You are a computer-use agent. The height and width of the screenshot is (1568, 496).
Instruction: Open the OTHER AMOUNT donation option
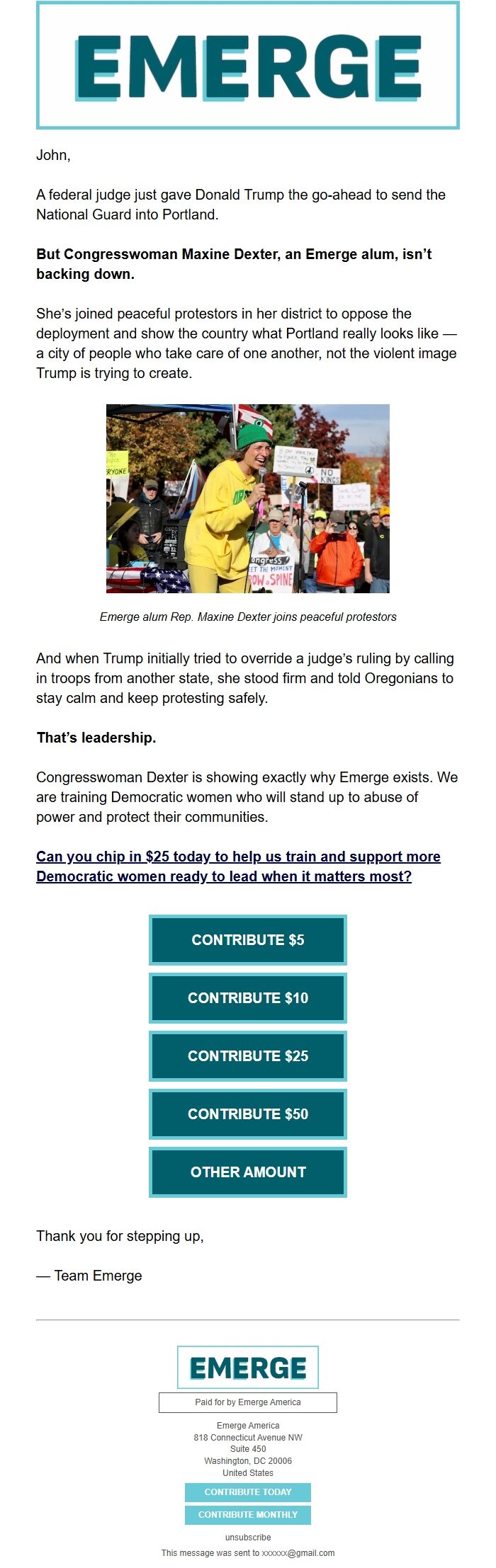[x=247, y=1172]
